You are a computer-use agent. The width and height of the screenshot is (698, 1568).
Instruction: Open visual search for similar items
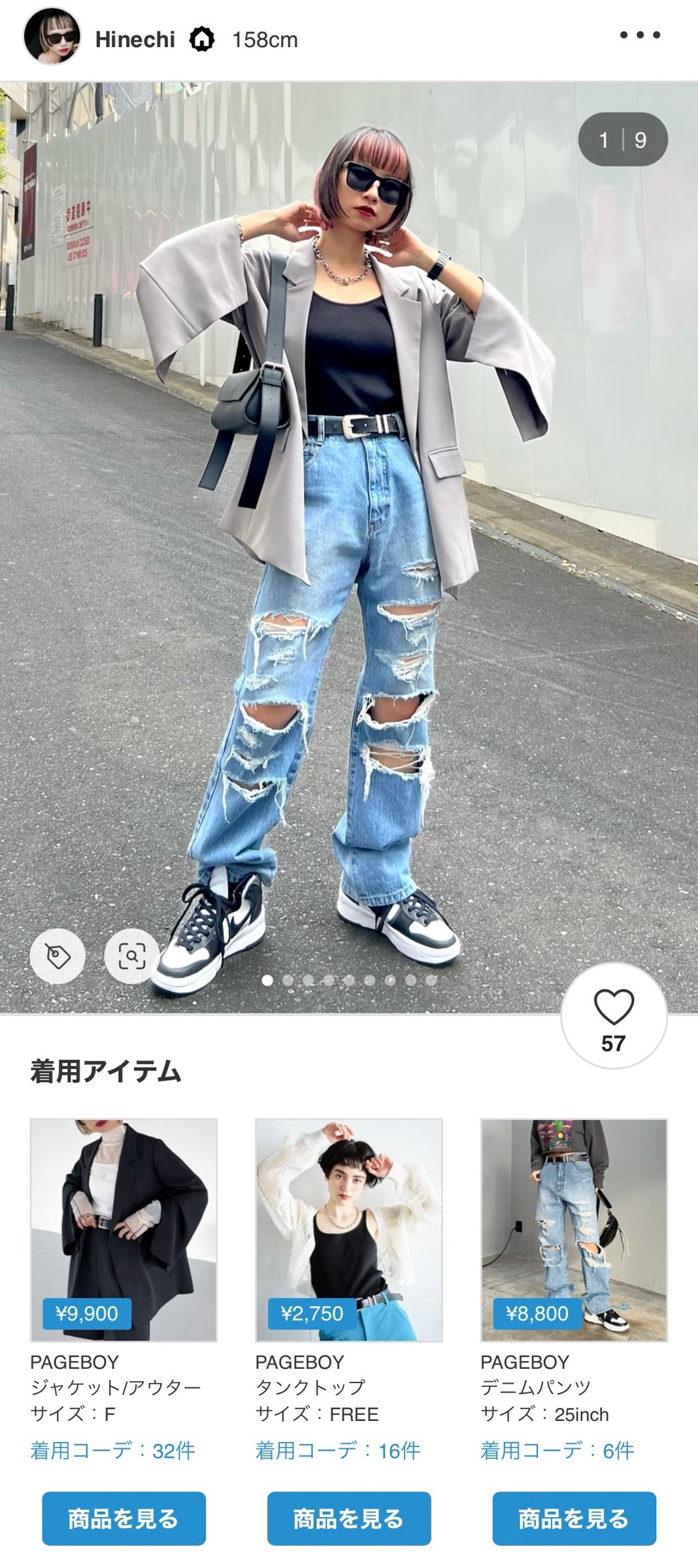pyautogui.click(x=131, y=956)
